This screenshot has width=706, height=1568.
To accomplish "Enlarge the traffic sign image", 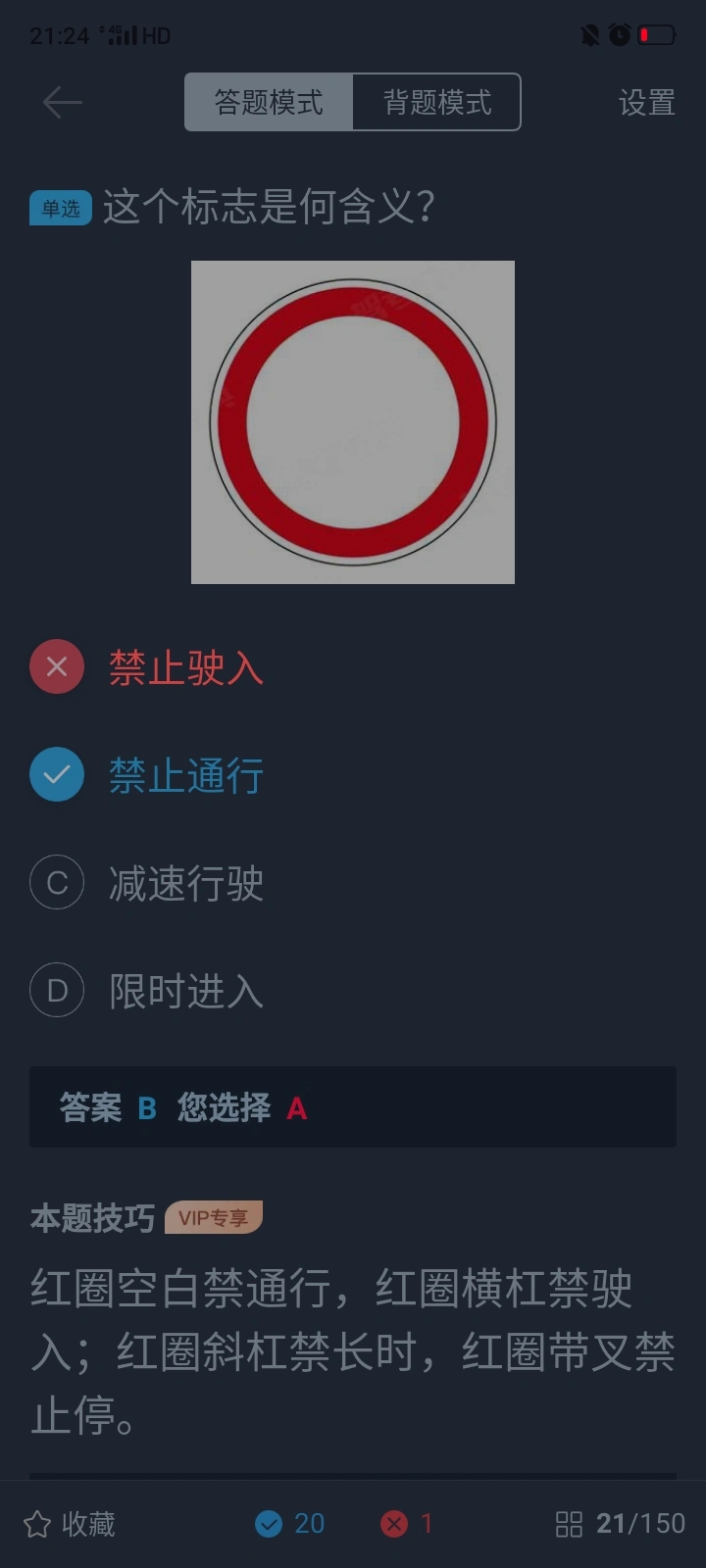I will [x=353, y=422].
